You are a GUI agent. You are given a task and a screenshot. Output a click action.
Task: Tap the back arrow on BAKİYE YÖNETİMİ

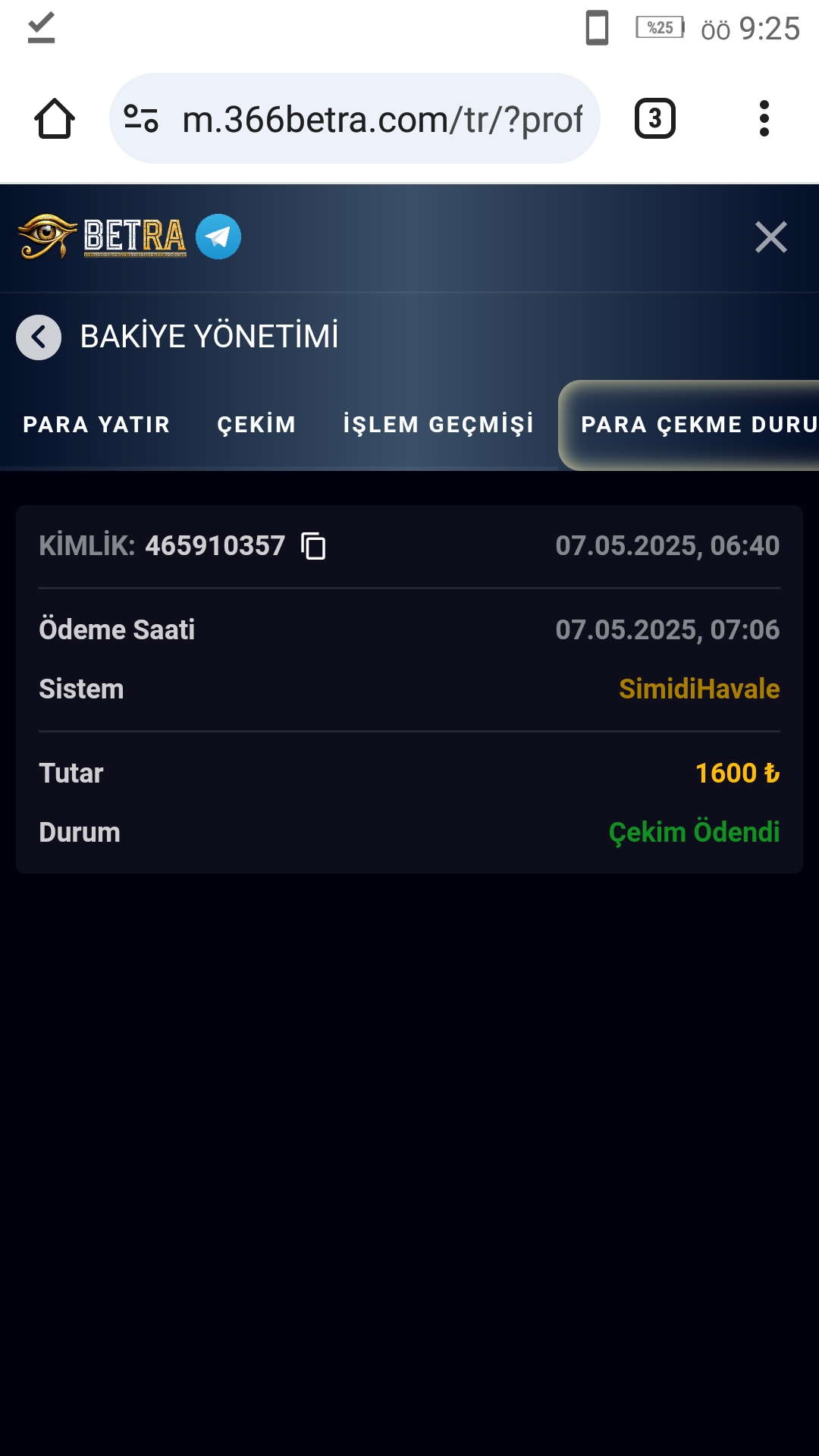coord(39,337)
